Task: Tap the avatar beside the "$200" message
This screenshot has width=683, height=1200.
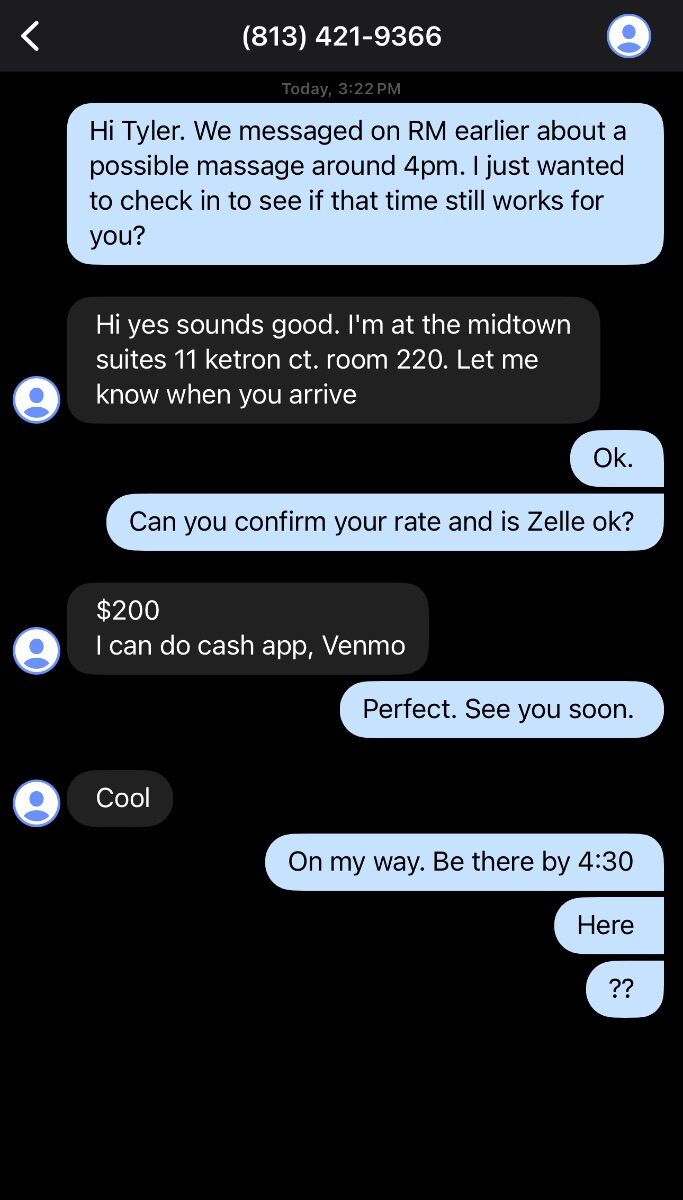Action: click(x=37, y=650)
